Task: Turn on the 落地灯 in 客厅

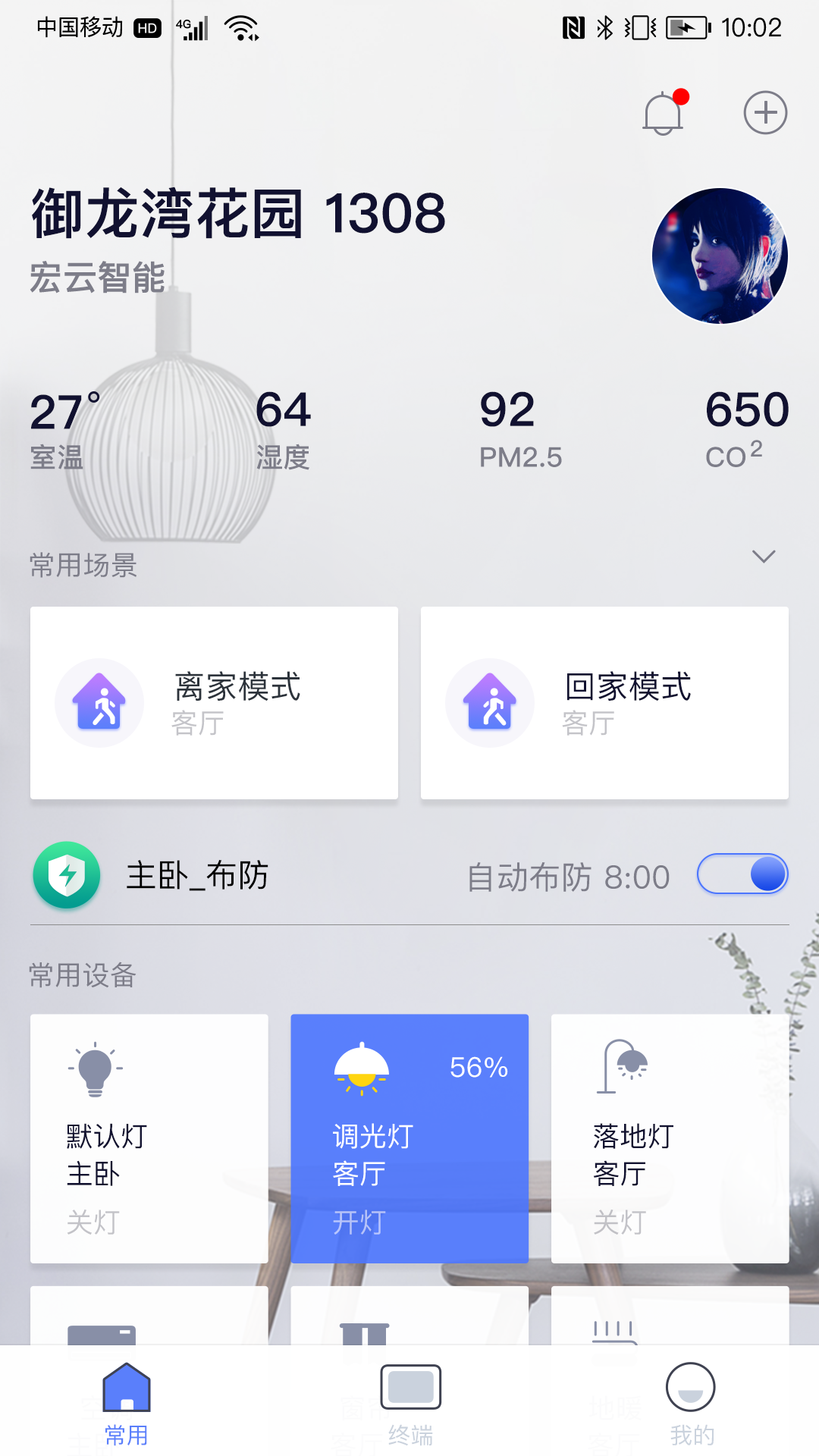Action: [670, 1138]
